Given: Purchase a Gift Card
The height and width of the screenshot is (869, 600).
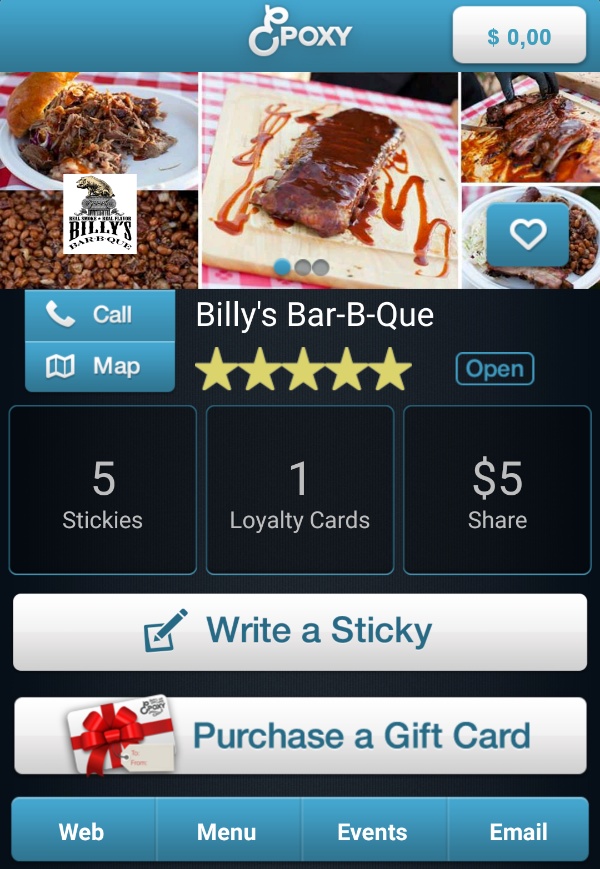Looking at the screenshot, I should (299, 736).
